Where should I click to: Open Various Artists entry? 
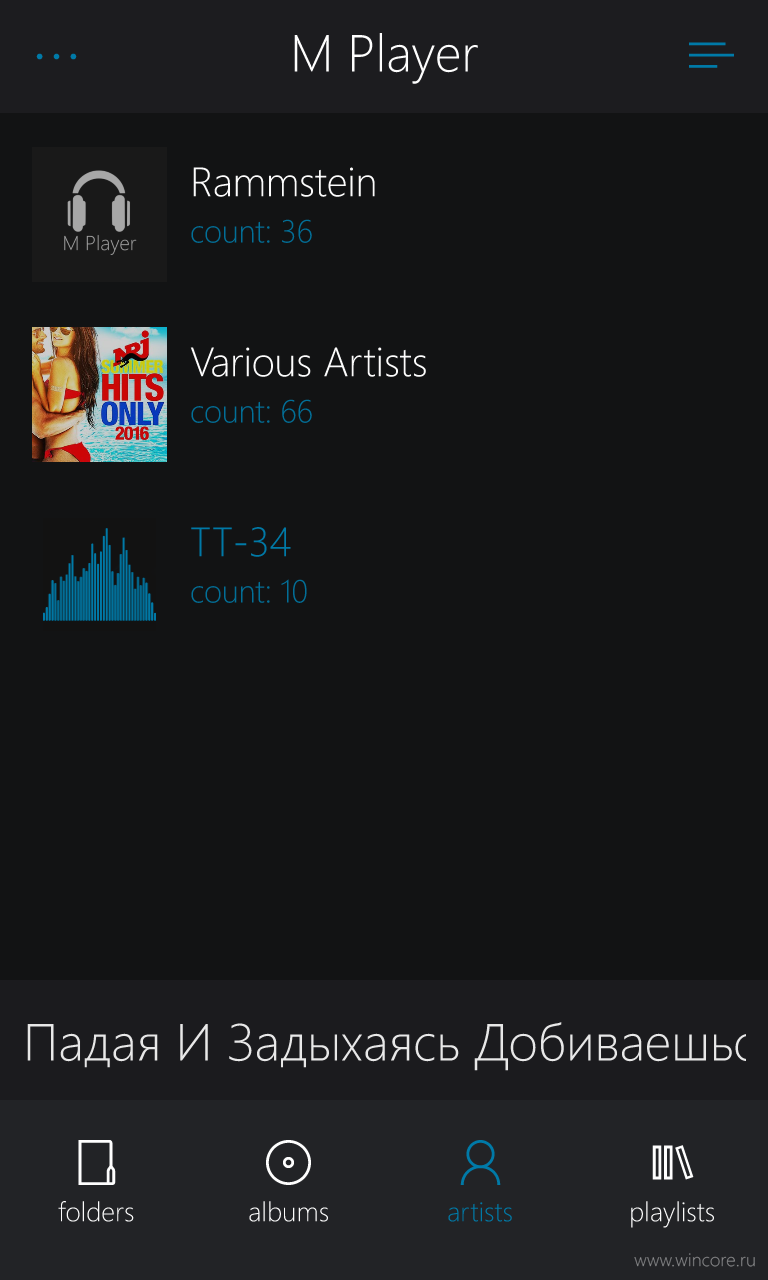(384, 394)
